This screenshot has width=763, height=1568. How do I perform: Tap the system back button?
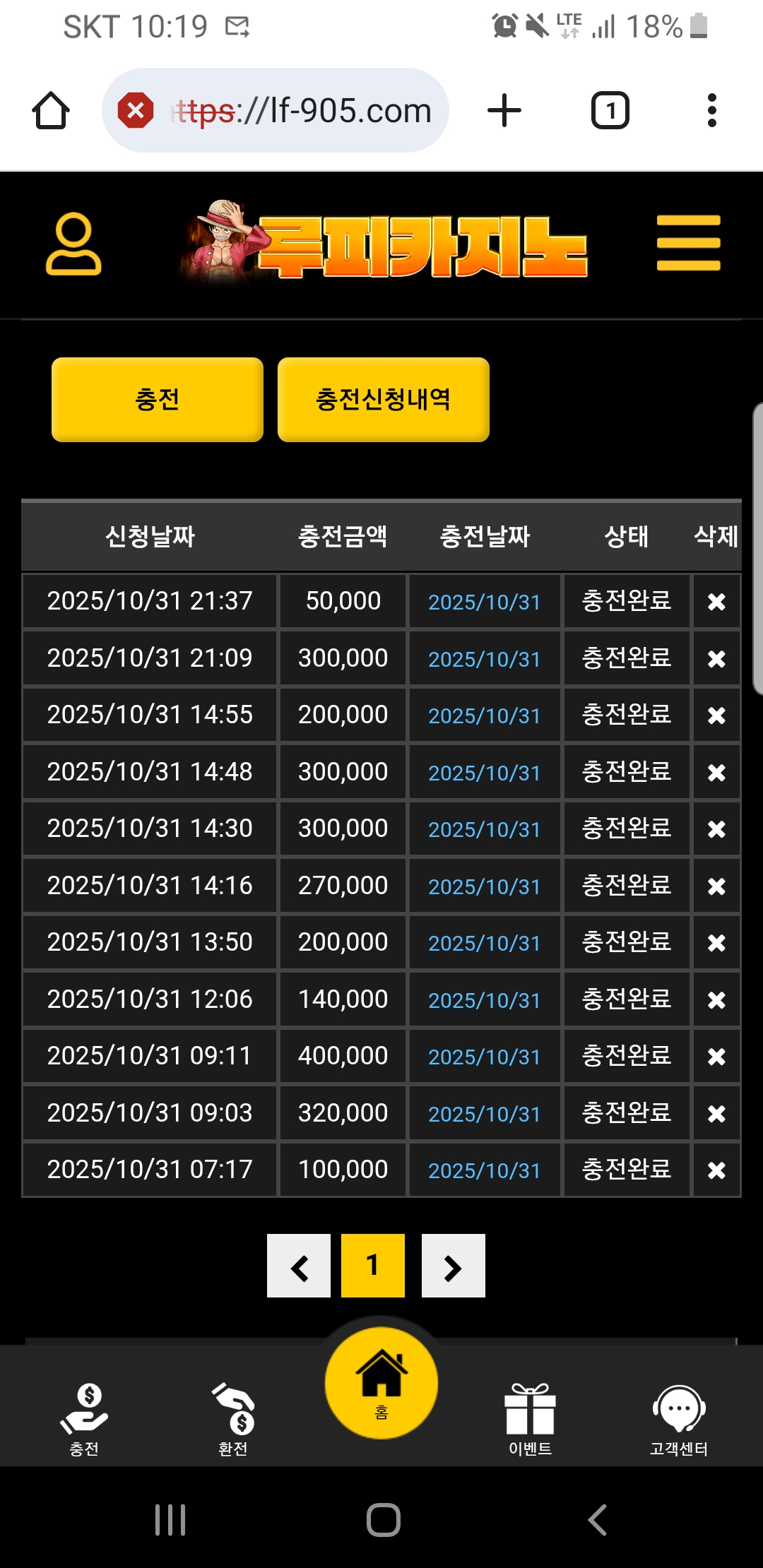point(598,1520)
